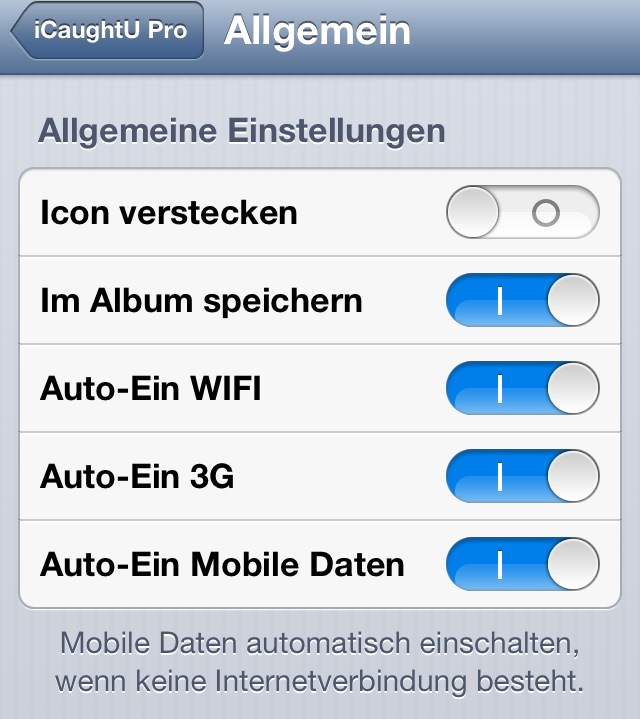The width and height of the screenshot is (640, 719).
Task: Enable the Icon verstecken switch
Action: [x=522, y=213]
